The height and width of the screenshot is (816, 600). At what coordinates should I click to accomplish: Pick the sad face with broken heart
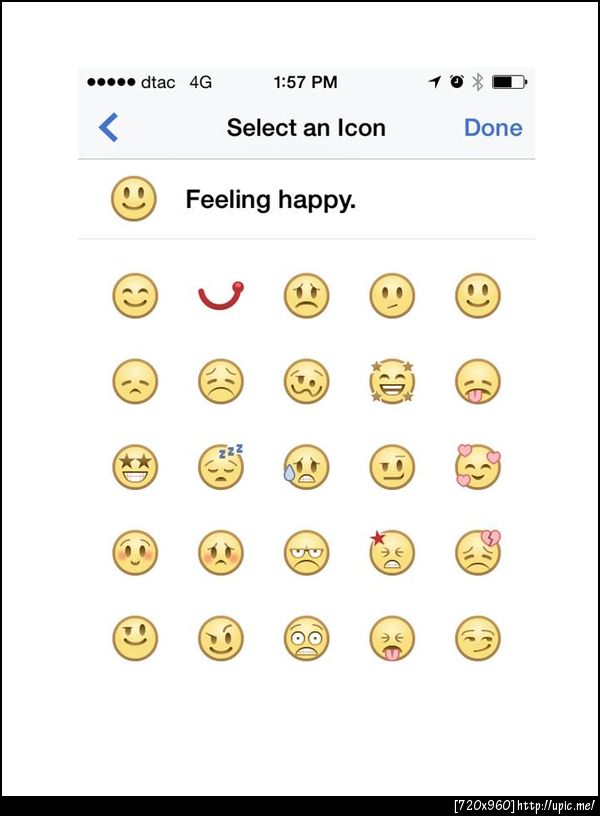(x=478, y=552)
